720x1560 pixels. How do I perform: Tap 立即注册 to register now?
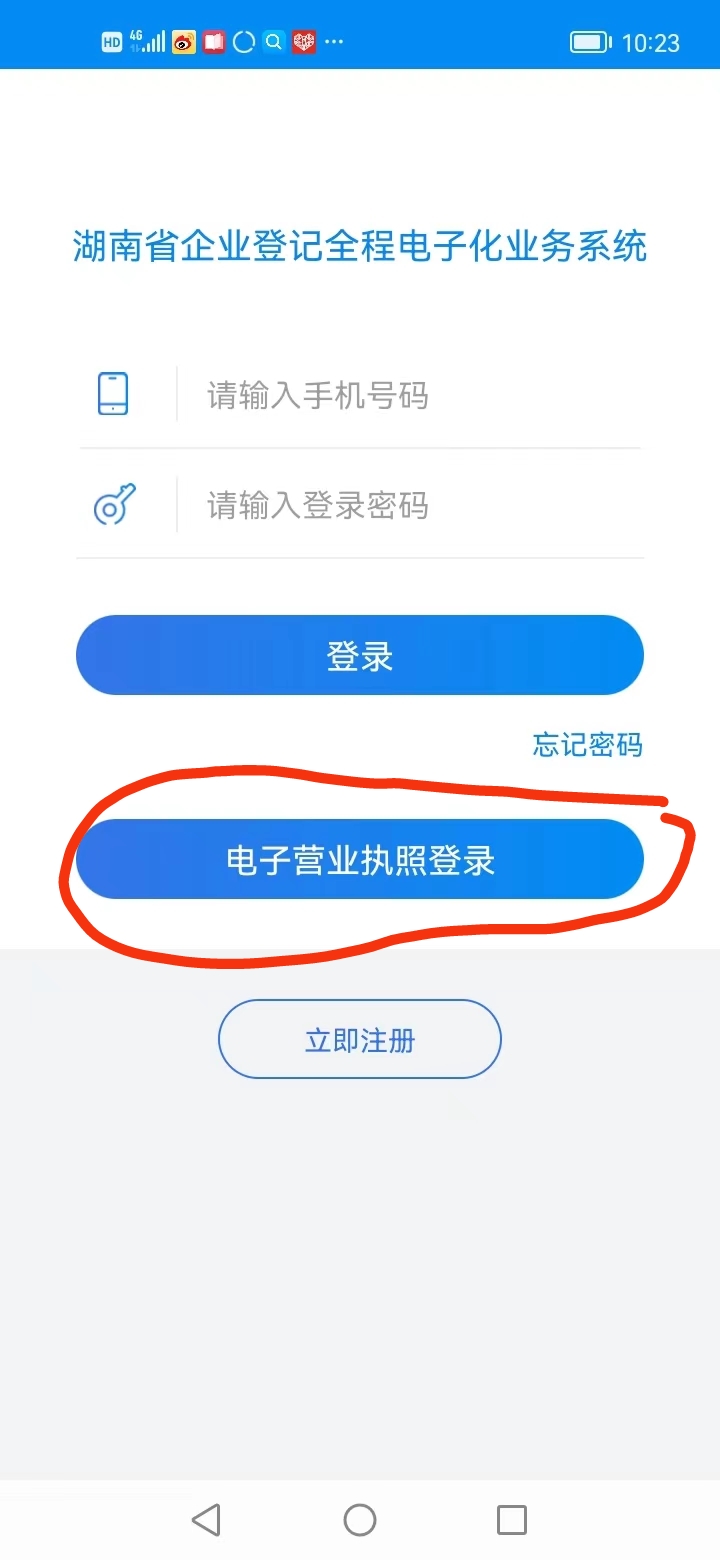(360, 1040)
